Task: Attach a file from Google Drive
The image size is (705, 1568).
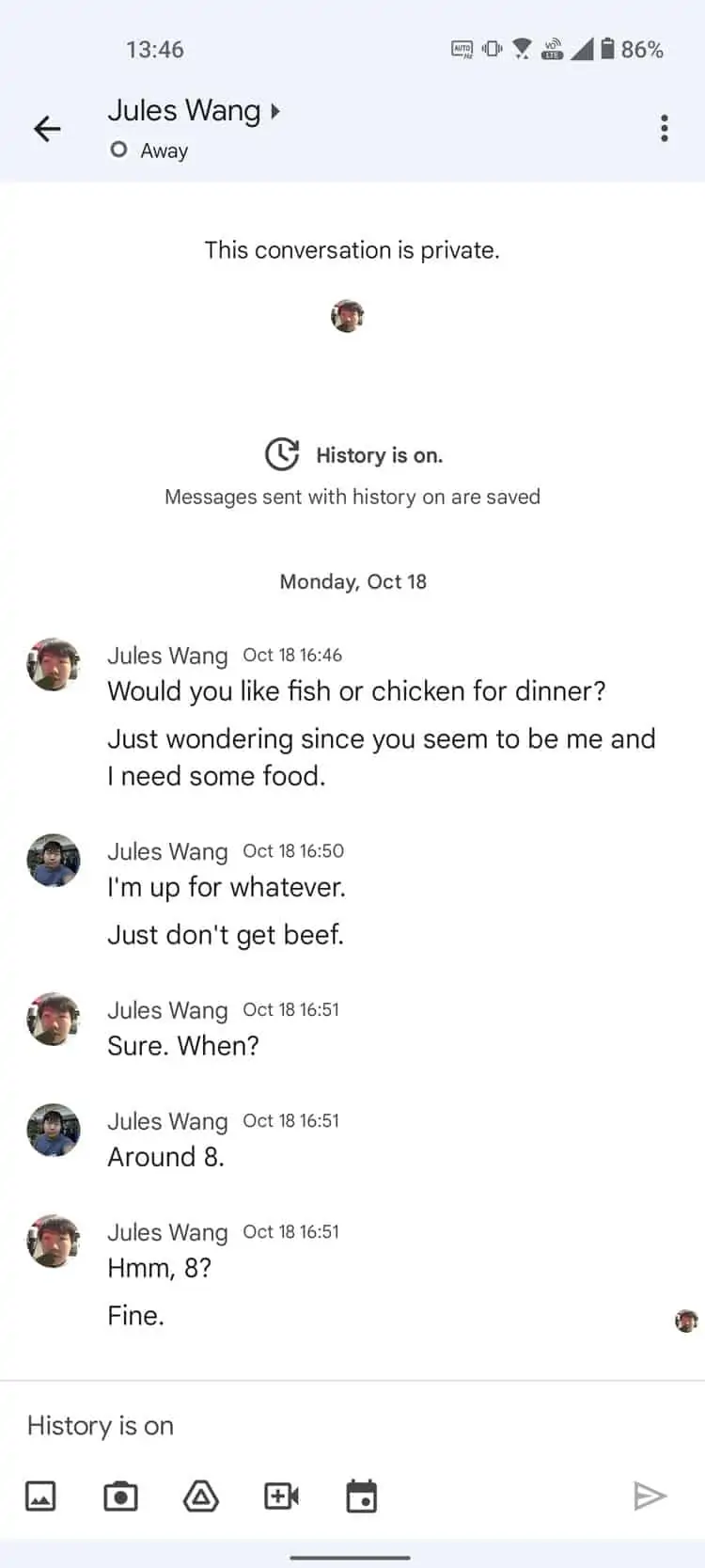Action: 200,1496
